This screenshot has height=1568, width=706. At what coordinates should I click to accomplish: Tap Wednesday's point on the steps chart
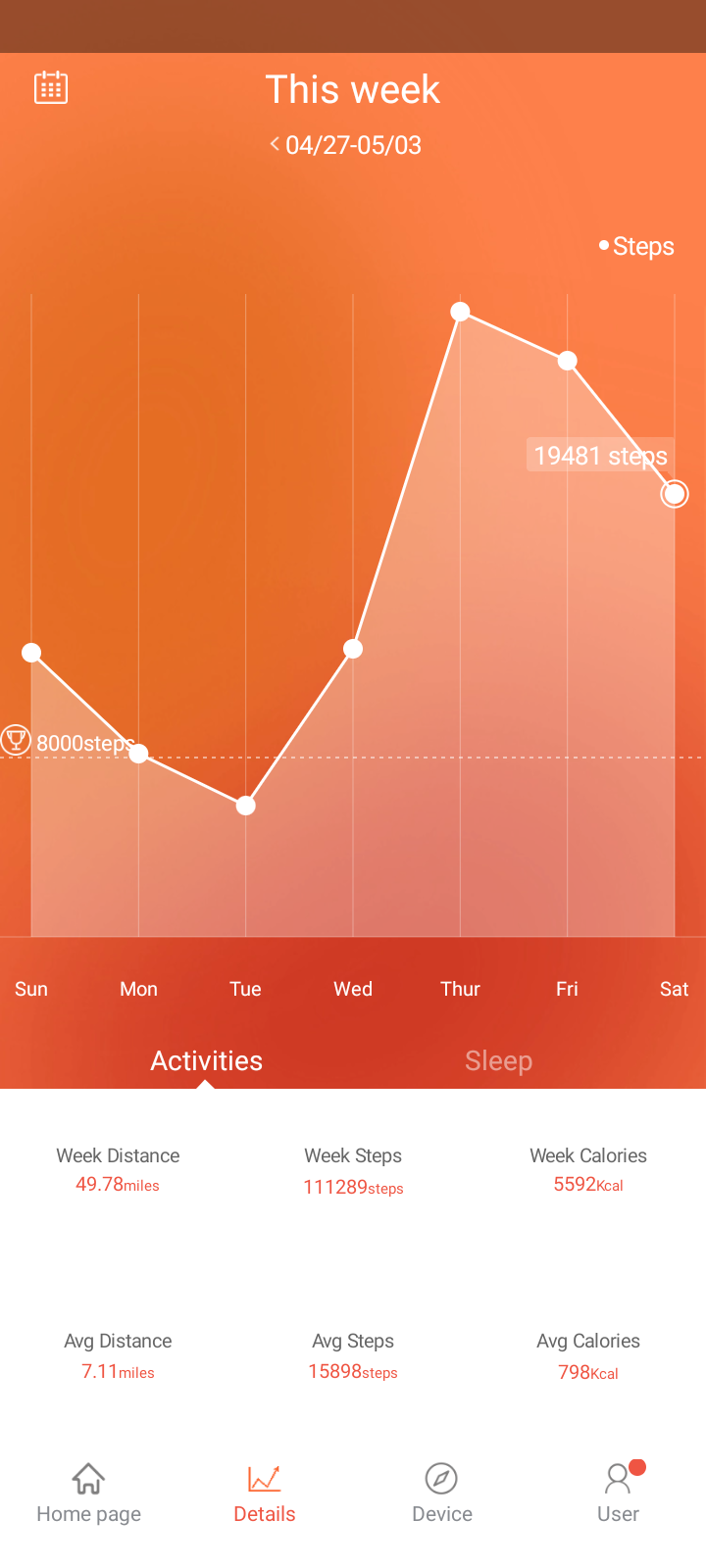pyautogui.click(x=353, y=649)
